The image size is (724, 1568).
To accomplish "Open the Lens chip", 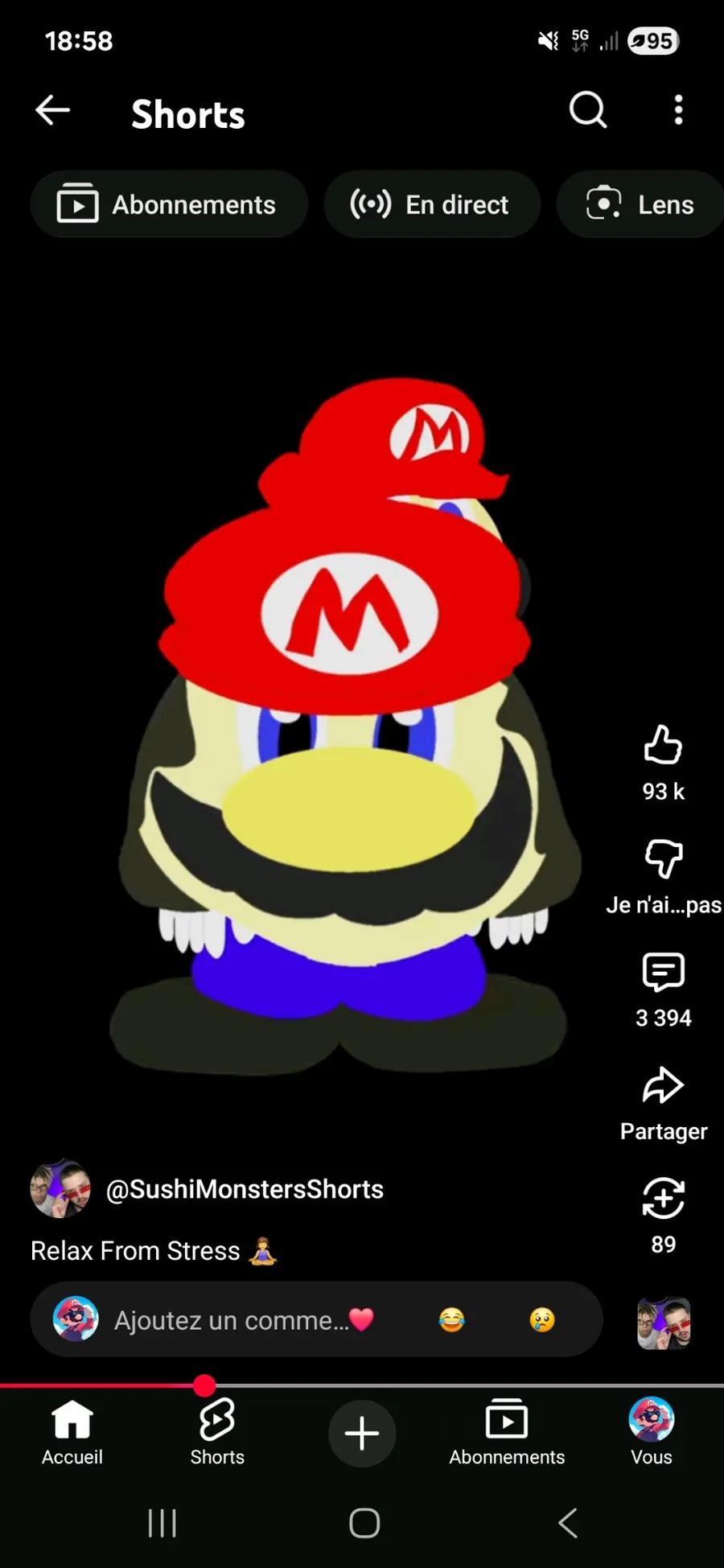I will (641, 204).
